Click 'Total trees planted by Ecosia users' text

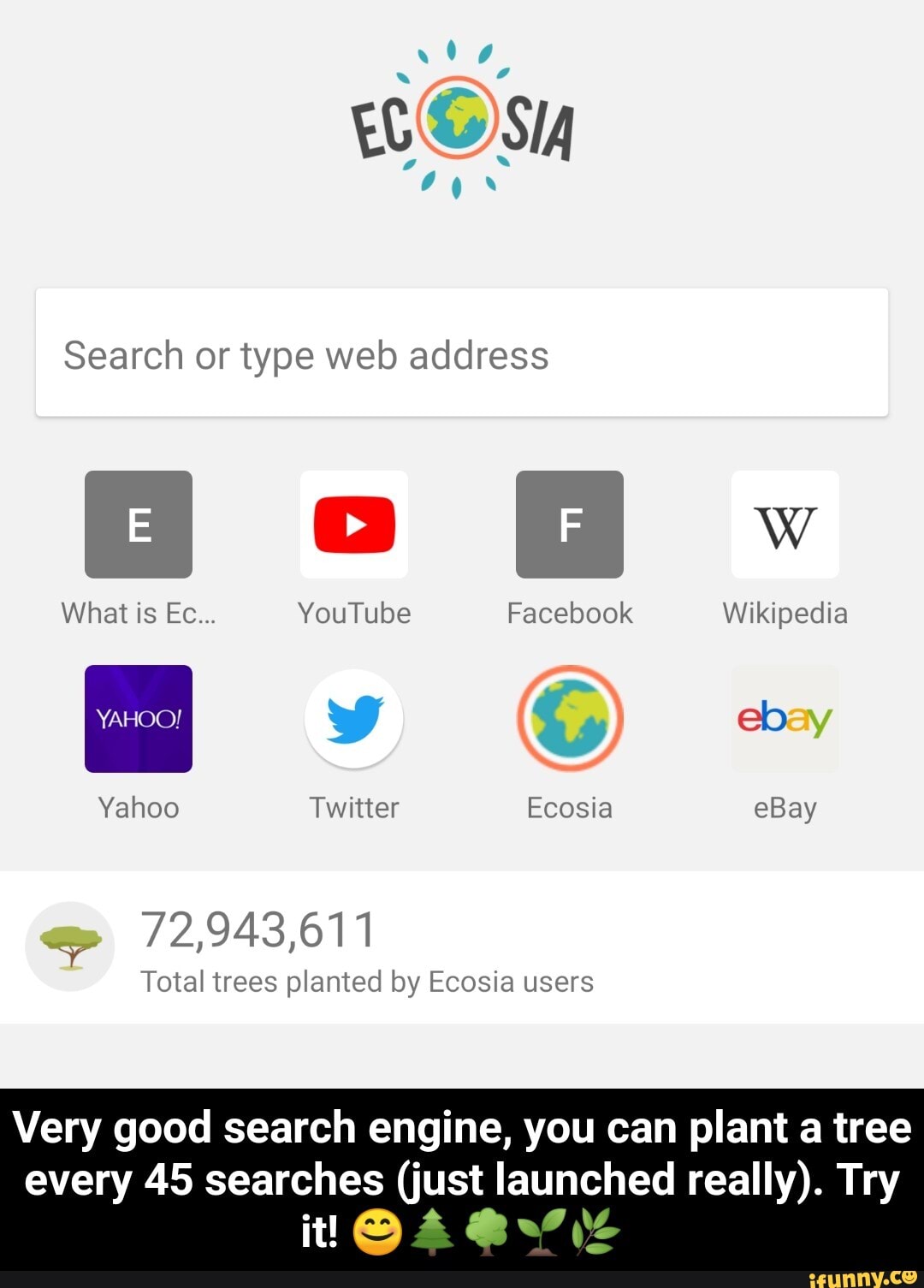pyautogui.click(x=368, y=982)
